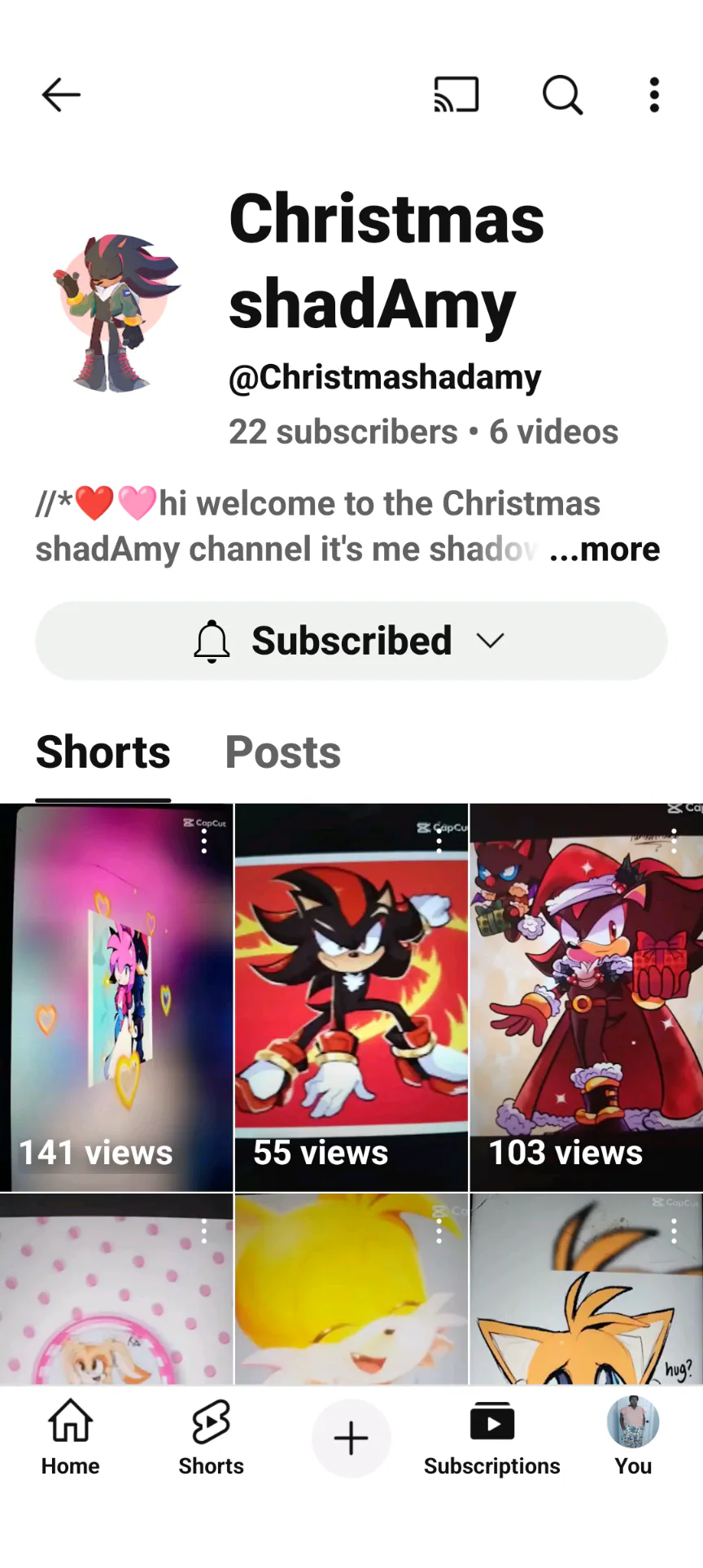703x1568 pixels.
Task: Open the top overflow menu
Action: point(654,95)
